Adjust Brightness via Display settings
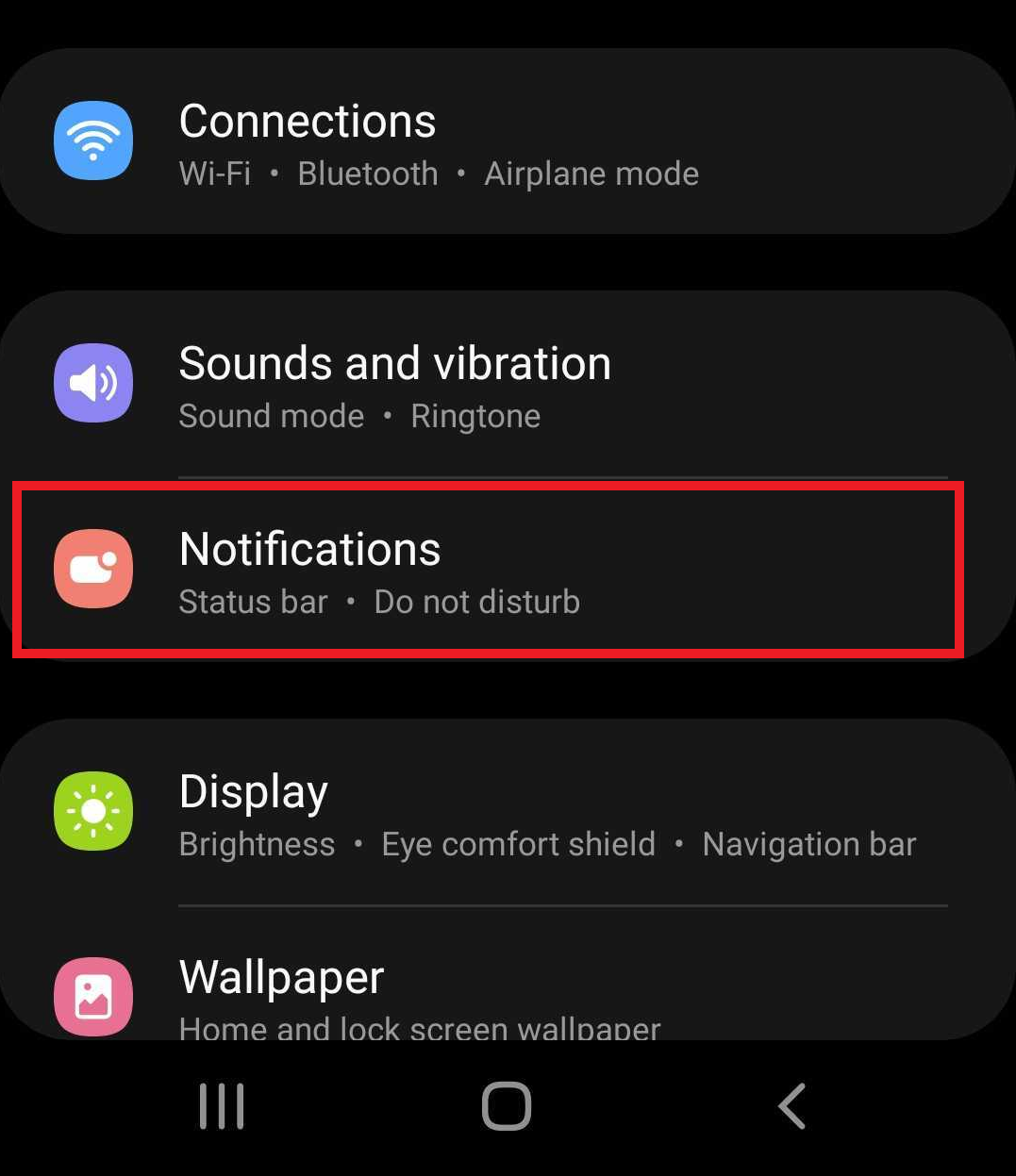 257,844
